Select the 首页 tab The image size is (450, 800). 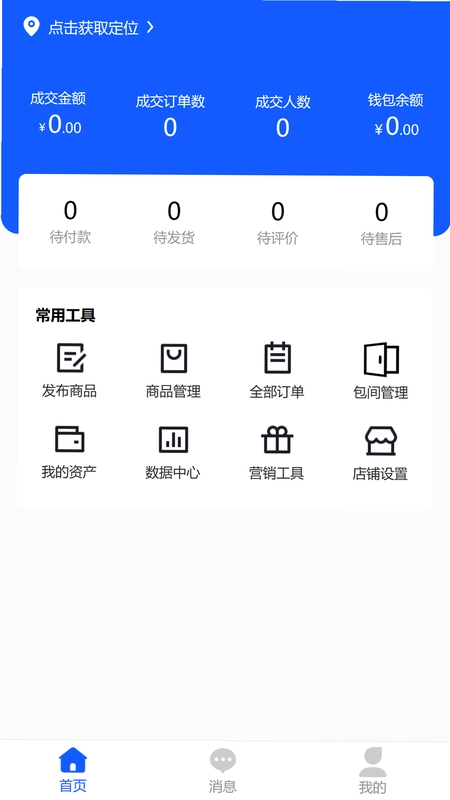73,770
